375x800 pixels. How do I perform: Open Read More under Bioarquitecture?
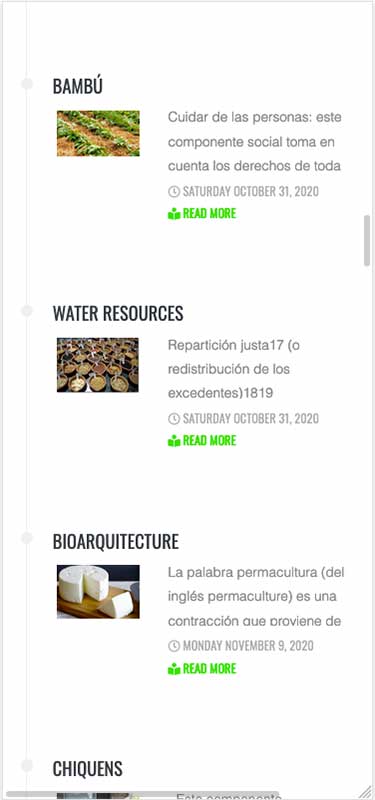[x=202, y=668]
